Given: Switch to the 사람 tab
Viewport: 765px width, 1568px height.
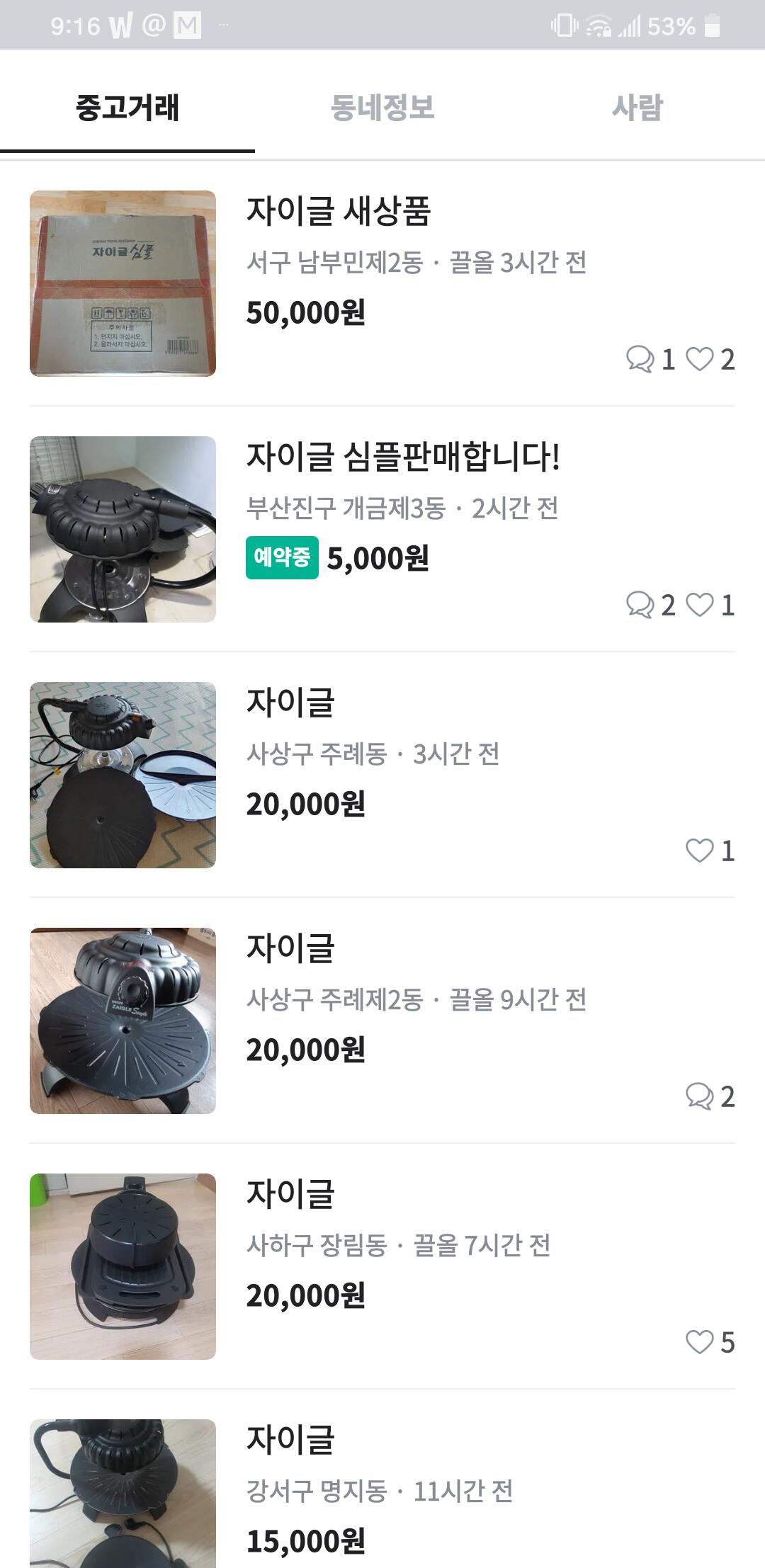Looking at the screenshot, I should pyautogui.click(x=637, y=108).
